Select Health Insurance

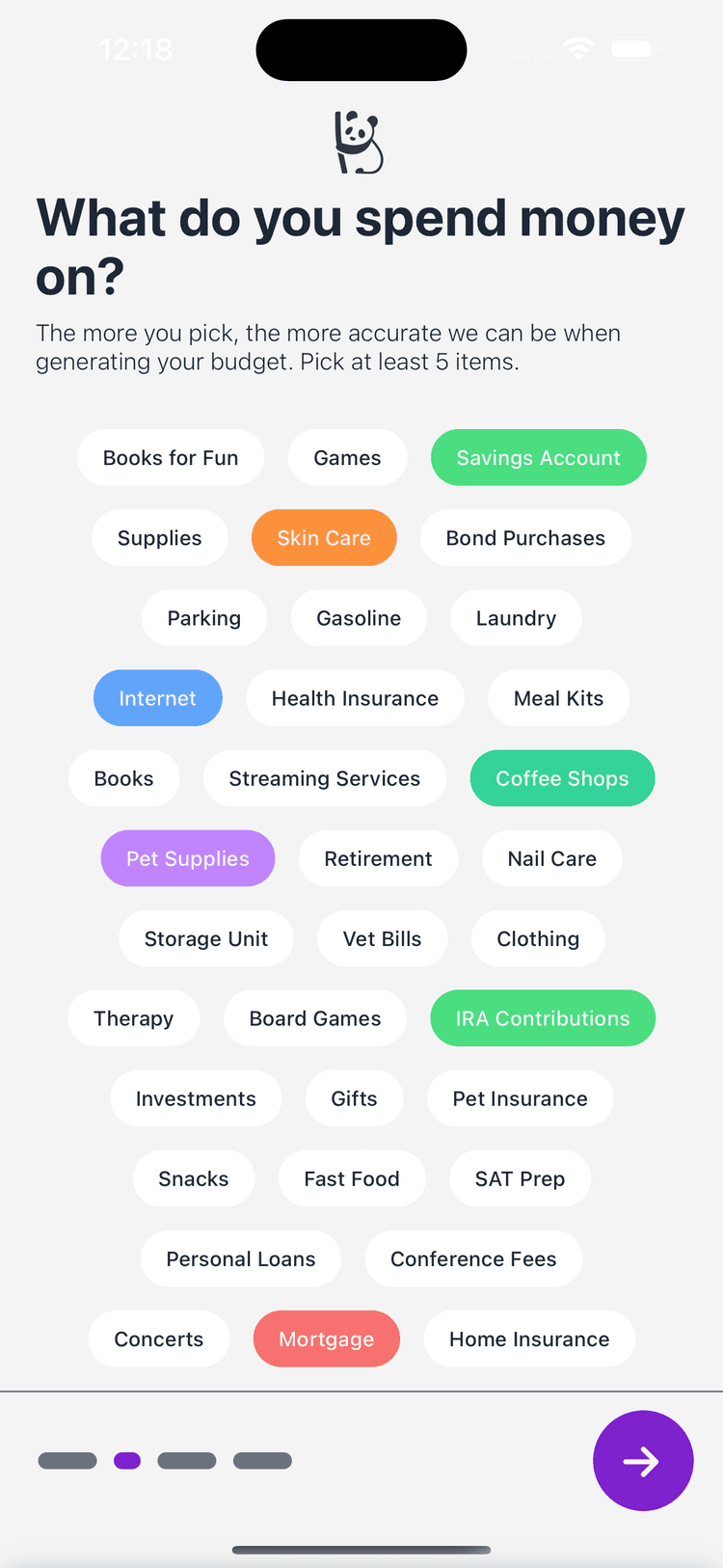[355, 698]
